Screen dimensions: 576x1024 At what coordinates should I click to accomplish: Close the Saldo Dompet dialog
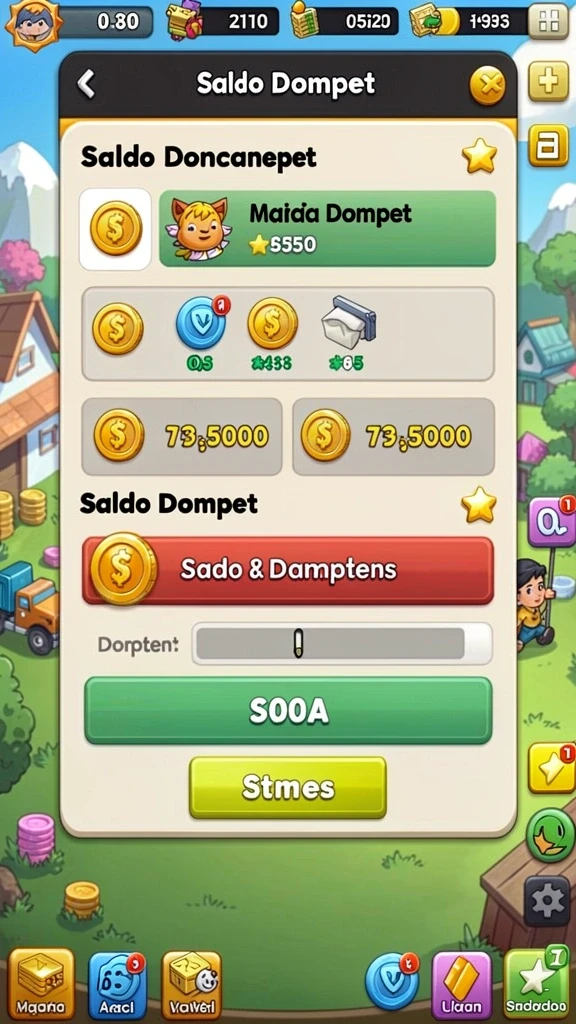[x=487, y=85]
